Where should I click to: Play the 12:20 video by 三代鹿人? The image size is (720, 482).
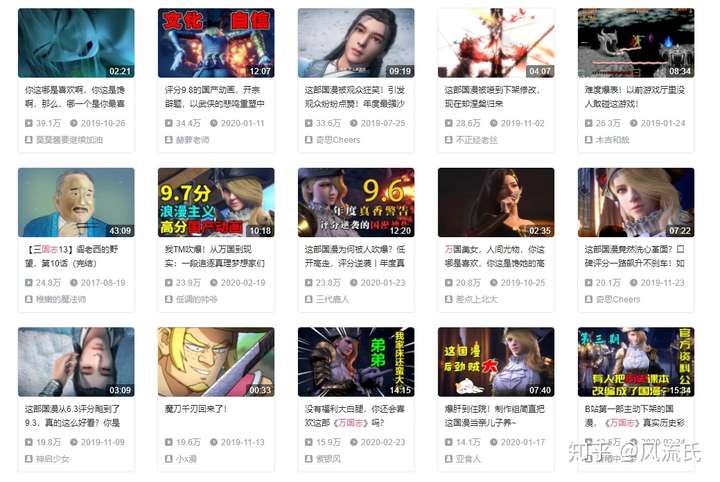(x=356, y=202)
